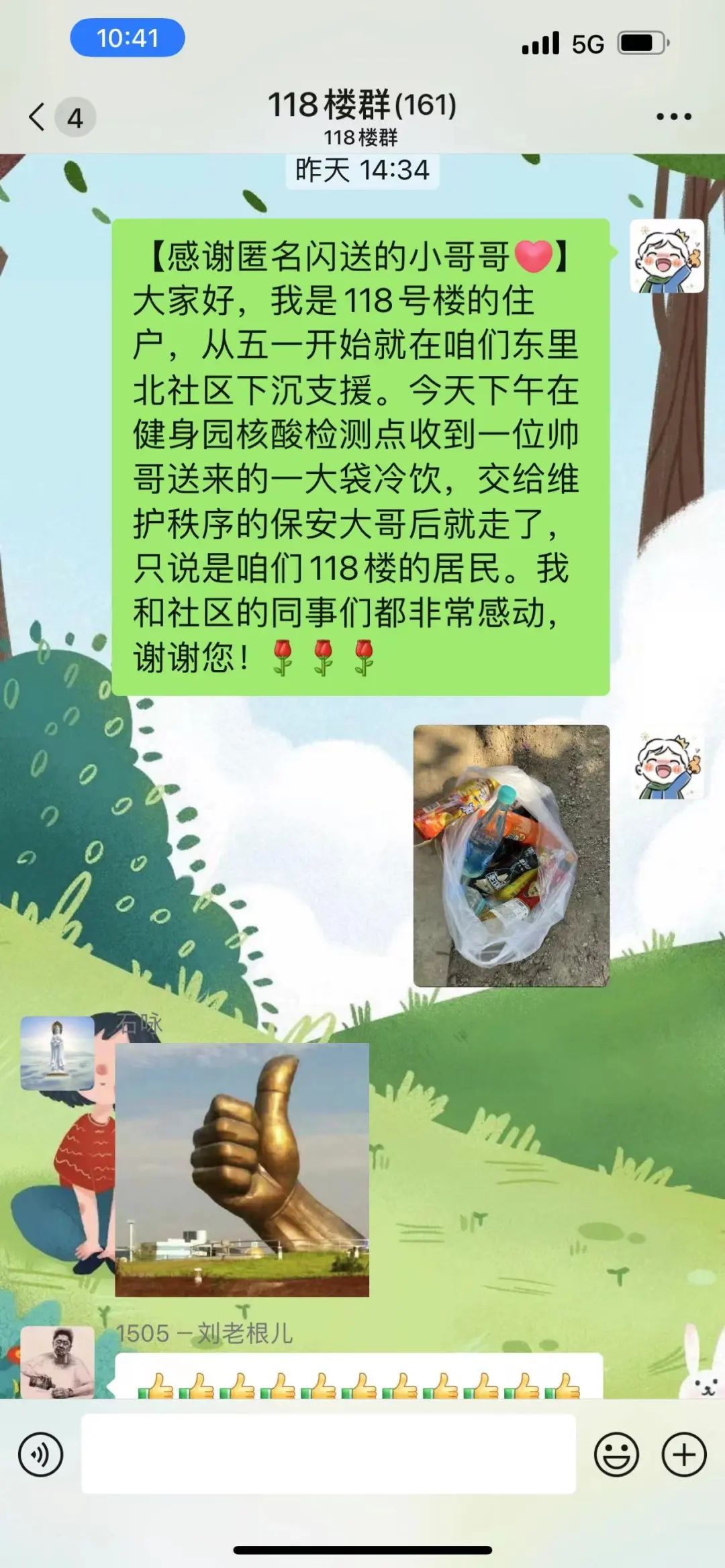Open group chat info via three dots
725x1568 pixels.
673,117
